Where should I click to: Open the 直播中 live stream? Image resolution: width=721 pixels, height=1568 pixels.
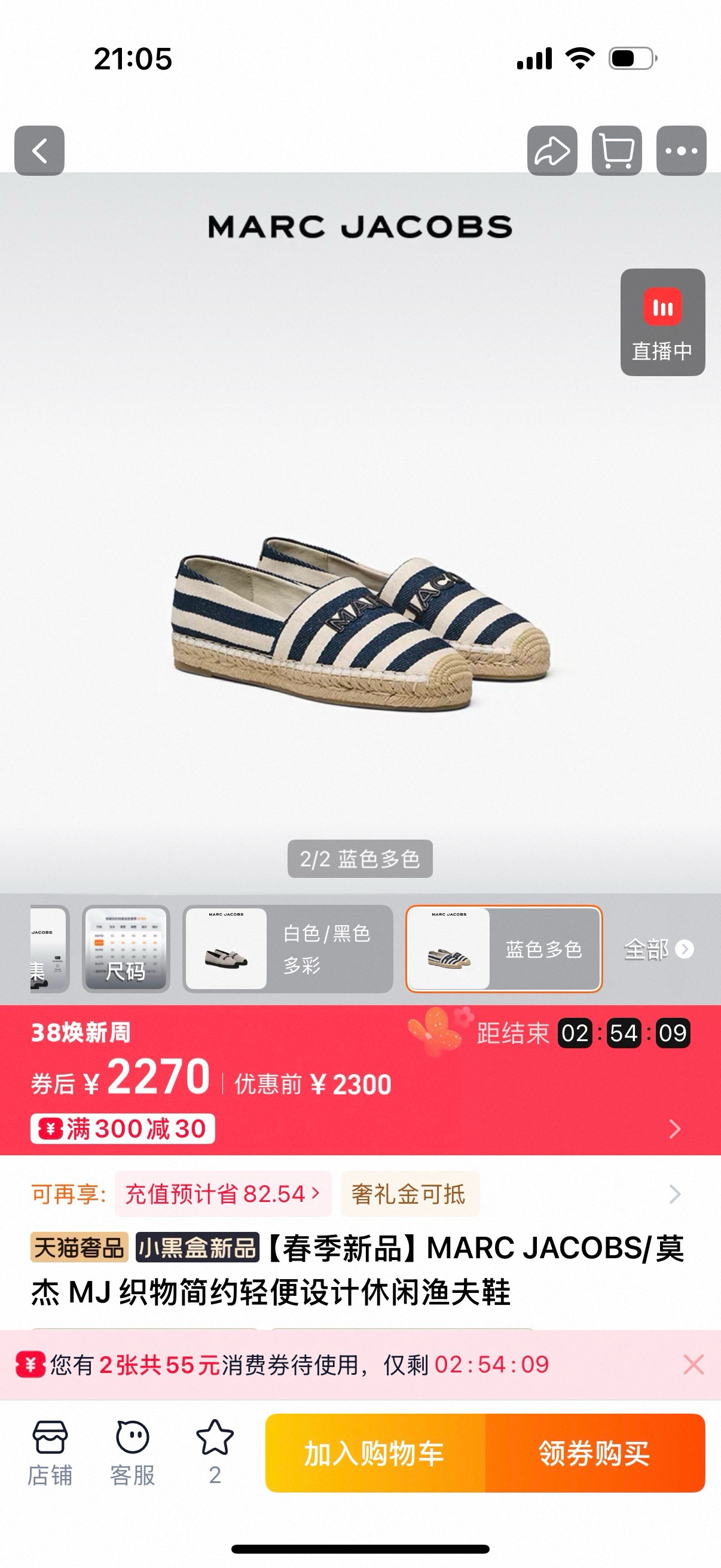coord(662,322)
